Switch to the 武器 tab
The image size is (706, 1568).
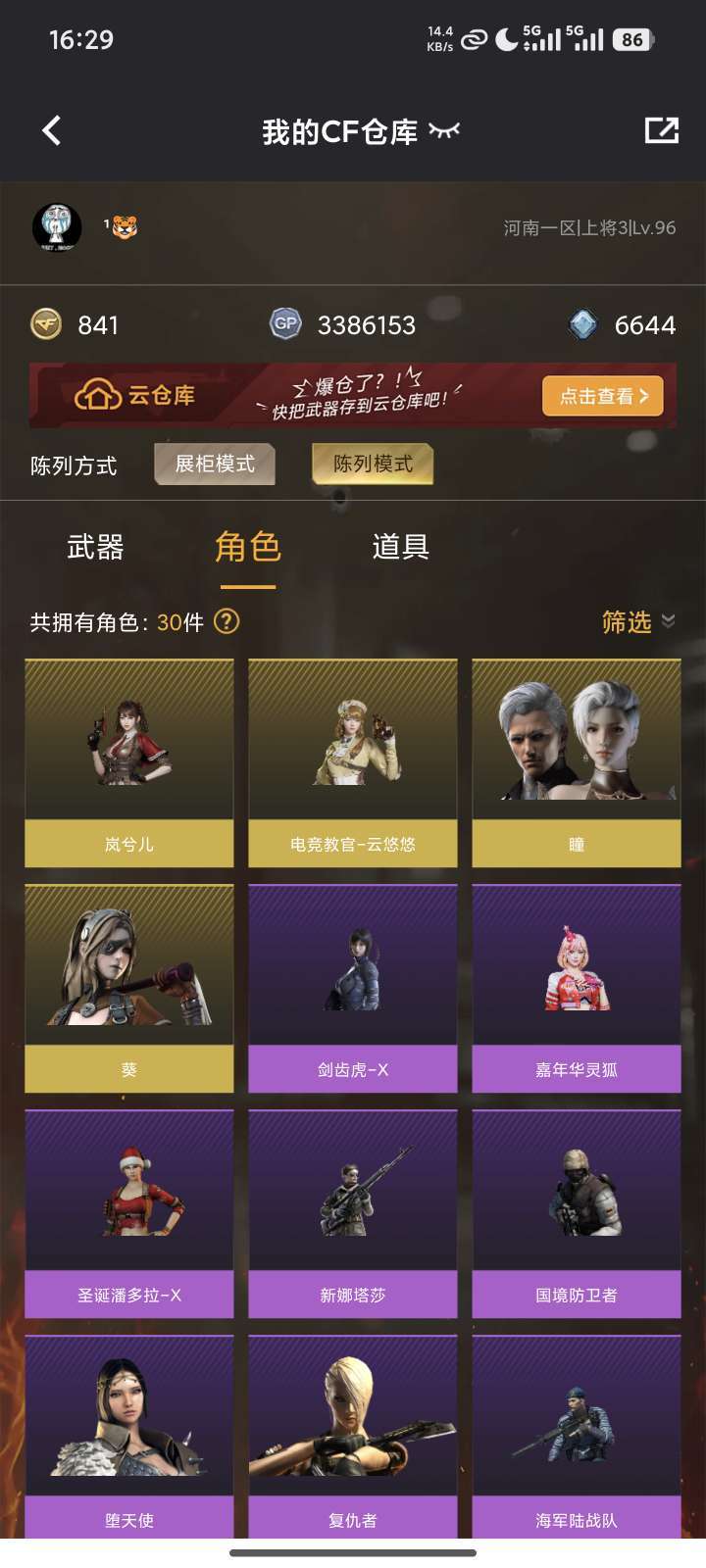tap(95, 547)
